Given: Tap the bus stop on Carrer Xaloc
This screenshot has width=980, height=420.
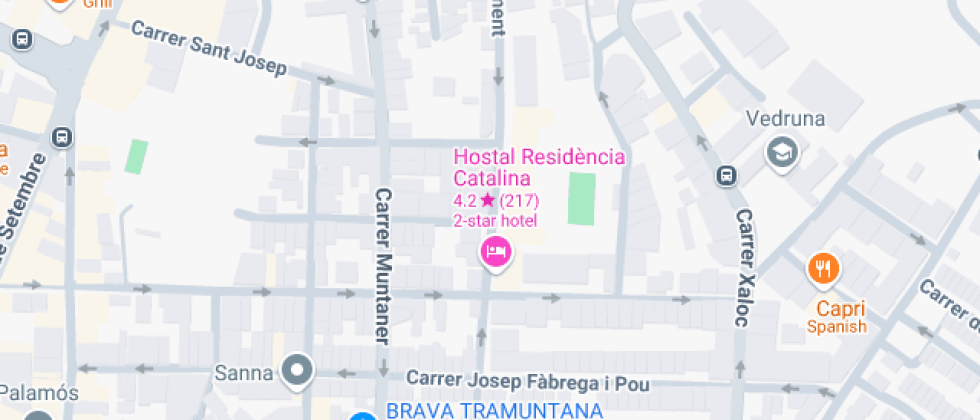Looking at the screenshot, I should pyautogui.click(x=727, y=176).
